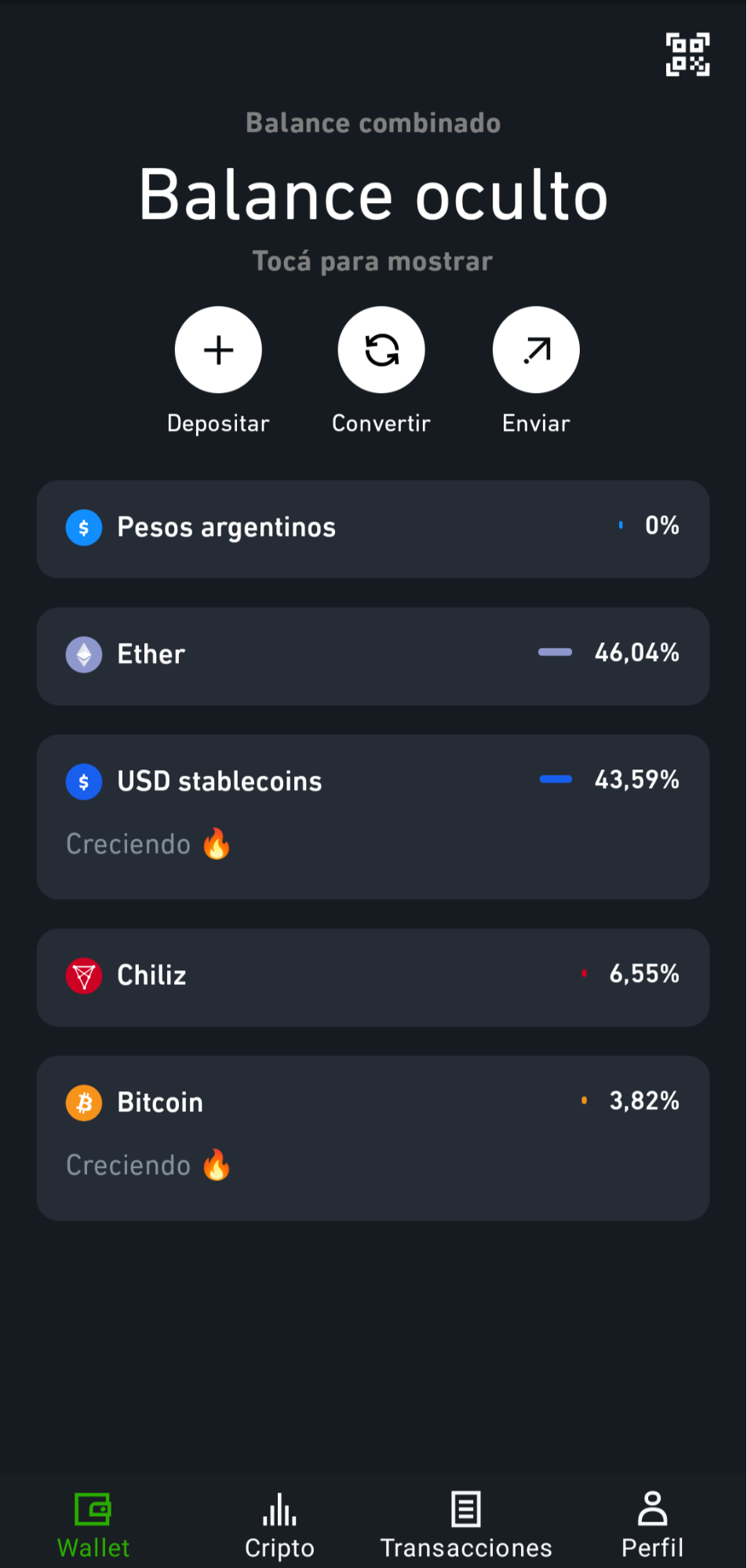Viewport: 747px width, 1568px height.
Task: Go to the Wallet tab
Action: coord(93,1522)
